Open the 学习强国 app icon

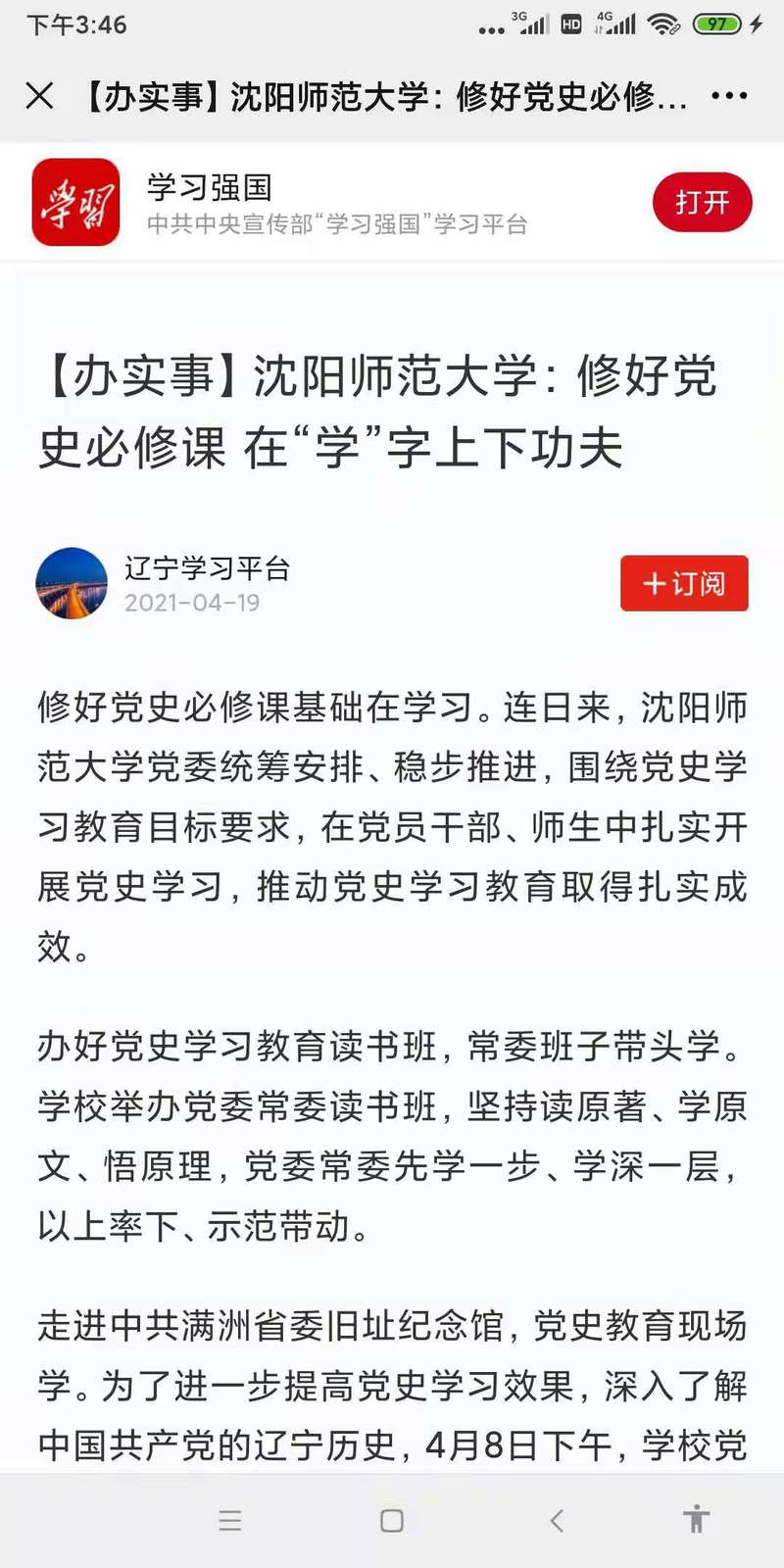pyautogui.click(x=75, y=203)
